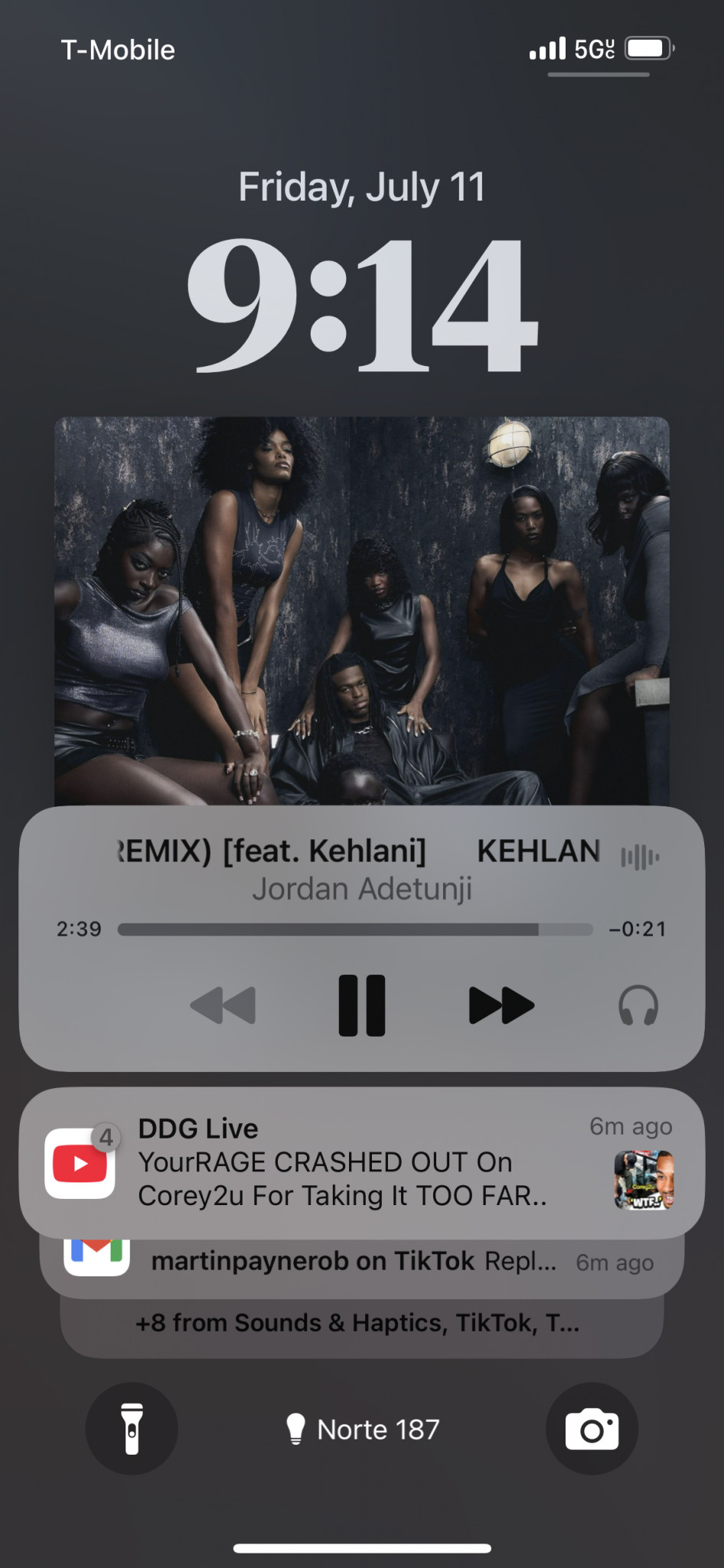Expand the +8 more notifications stack
The height and width of the screenshot is (1568, 724).
pos(362,1328)
